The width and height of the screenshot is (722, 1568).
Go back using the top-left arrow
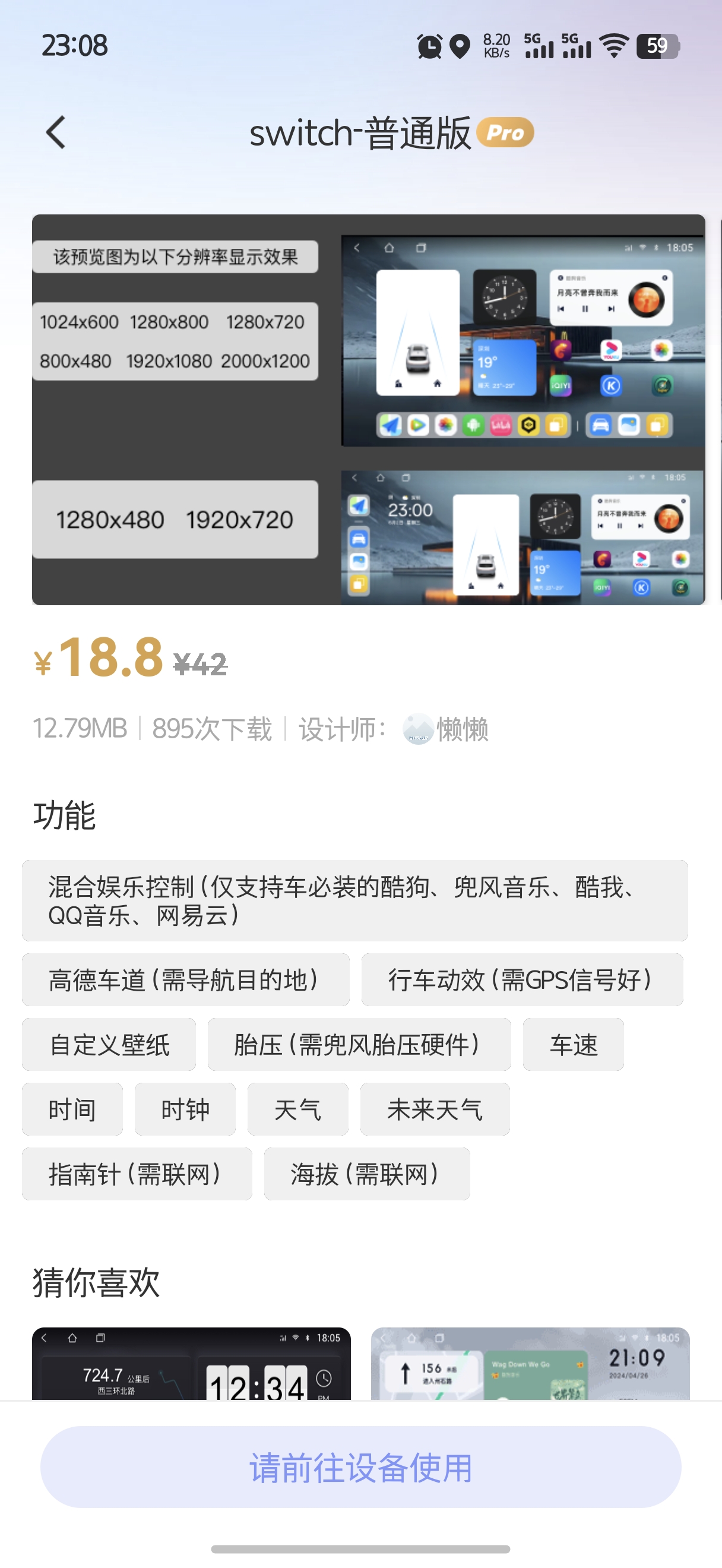[56, 132]
